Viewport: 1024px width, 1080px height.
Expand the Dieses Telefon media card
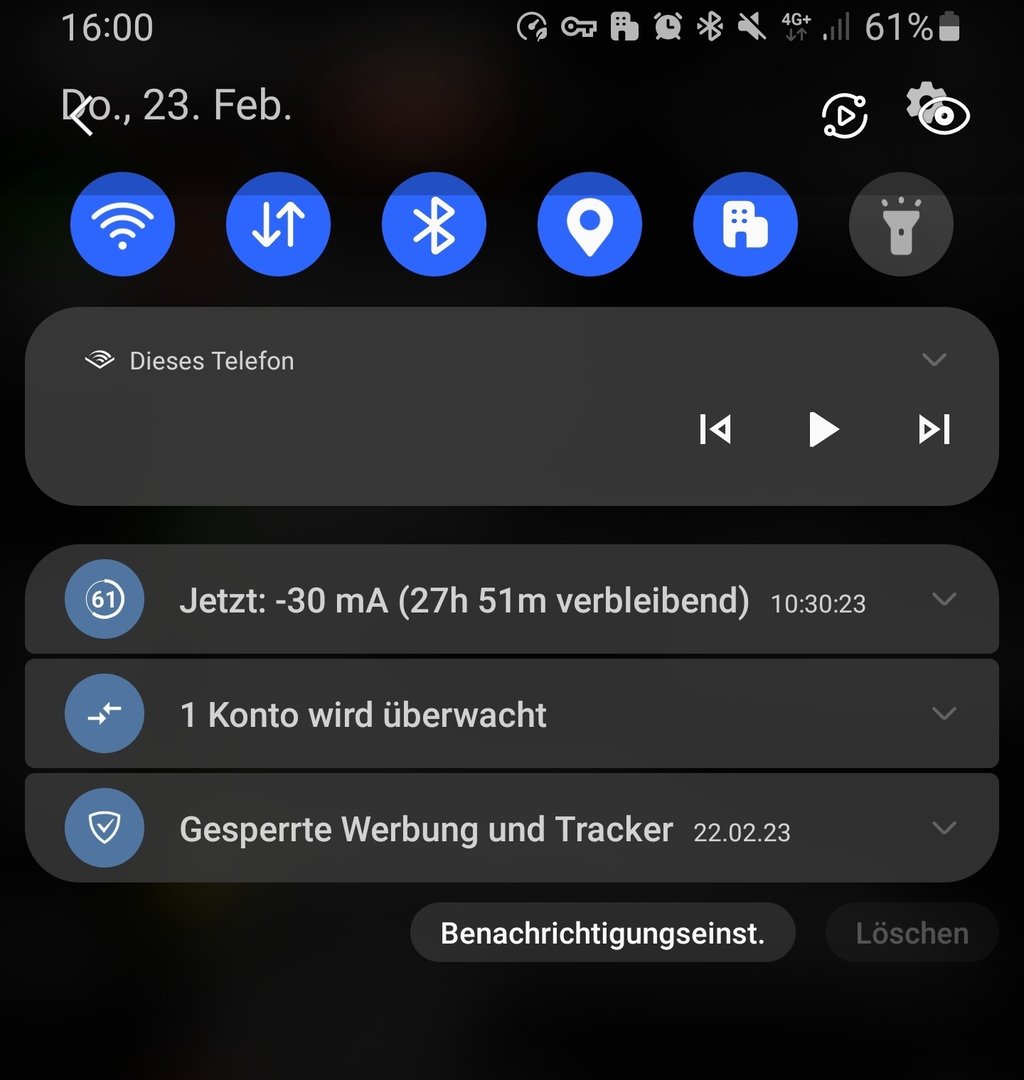coord(934,360)
